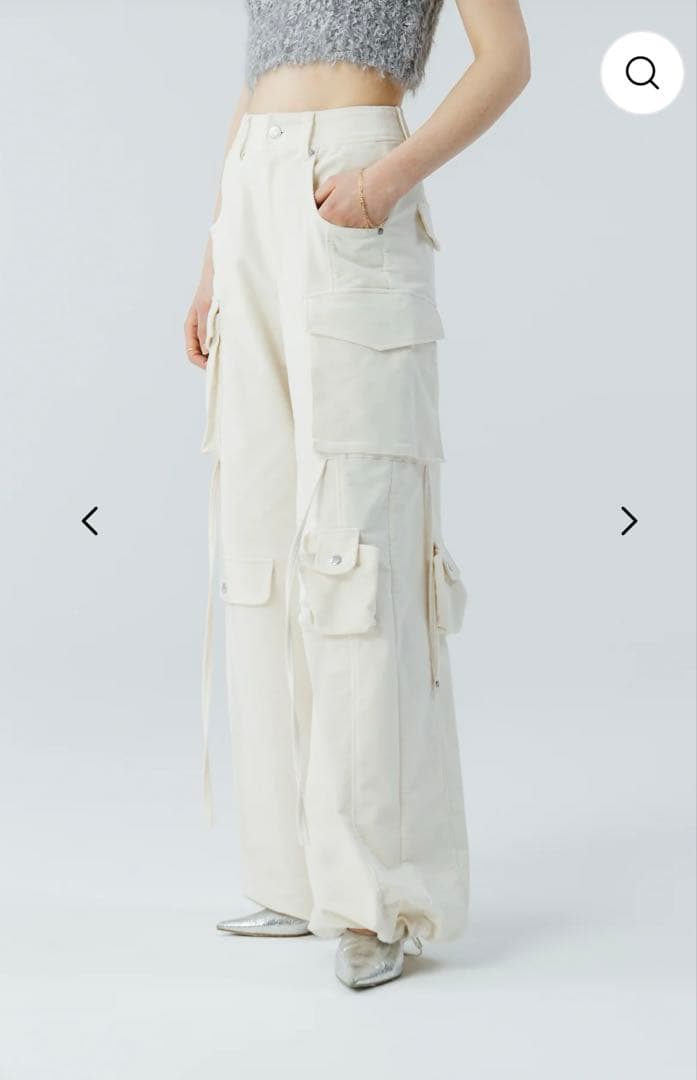Viewport: 697px width, 1080px height.
Task: Go to the previous product image
Action: coord(90,521)
